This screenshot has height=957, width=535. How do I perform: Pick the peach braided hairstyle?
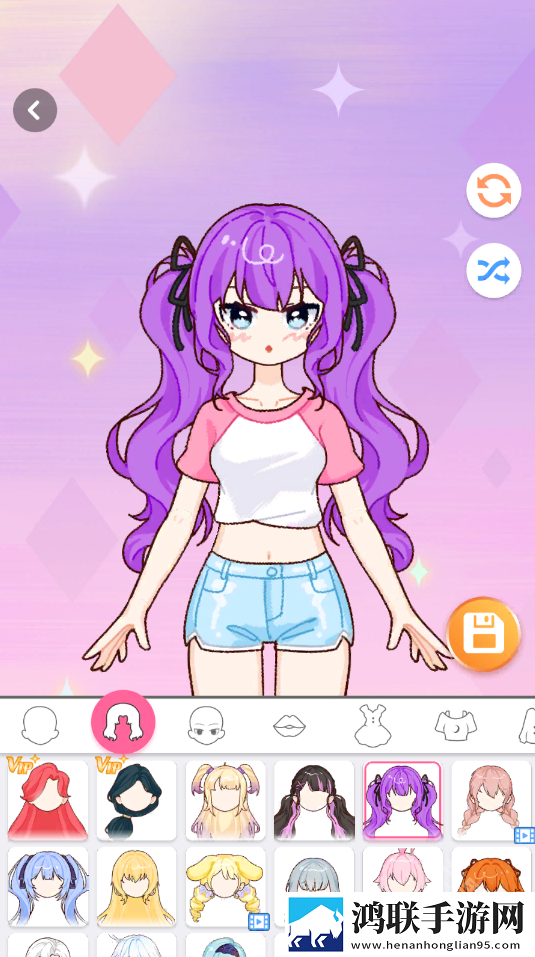[491, 800]
